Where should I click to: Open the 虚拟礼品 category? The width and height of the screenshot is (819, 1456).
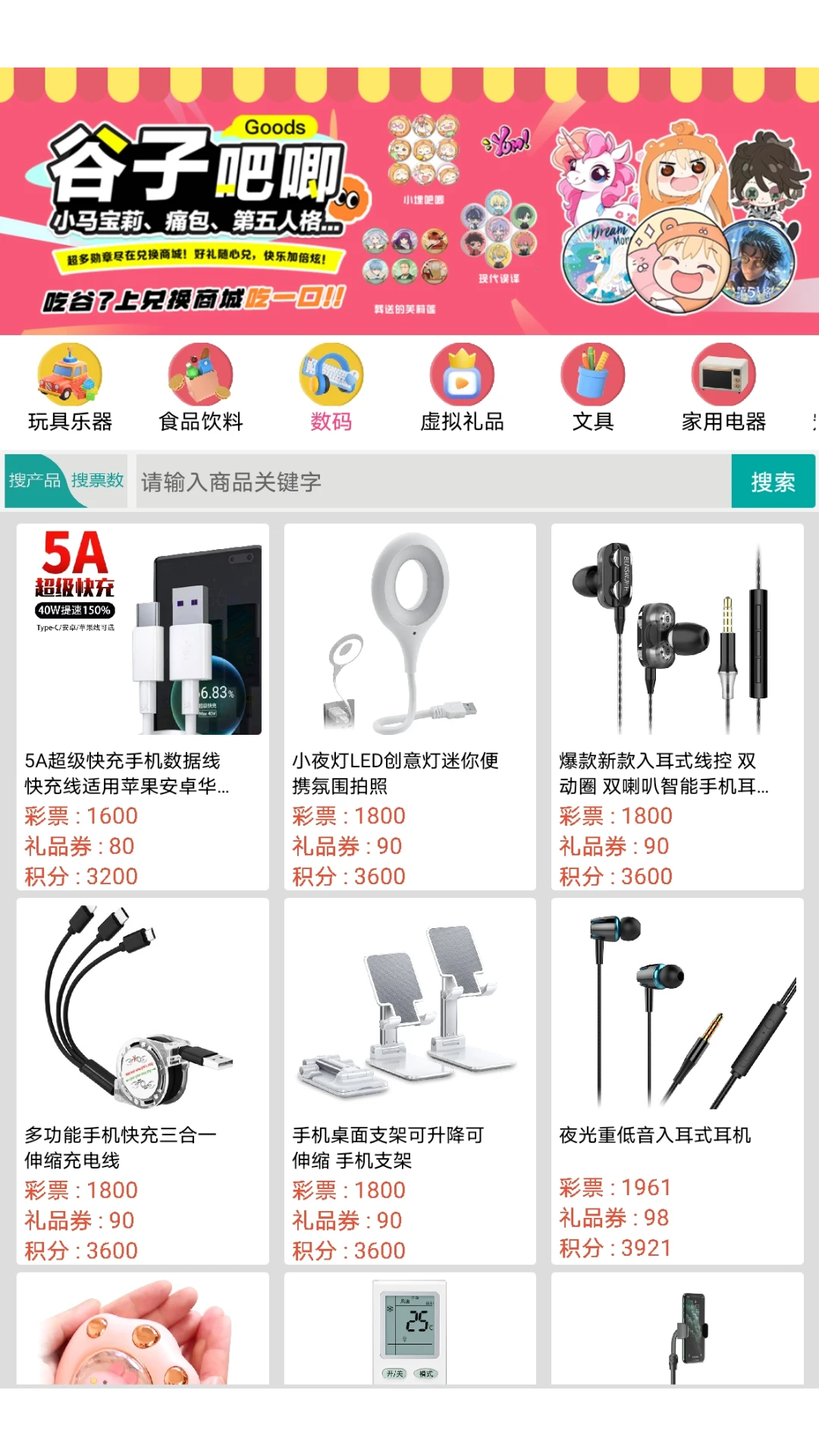click(x=462, y=388)
